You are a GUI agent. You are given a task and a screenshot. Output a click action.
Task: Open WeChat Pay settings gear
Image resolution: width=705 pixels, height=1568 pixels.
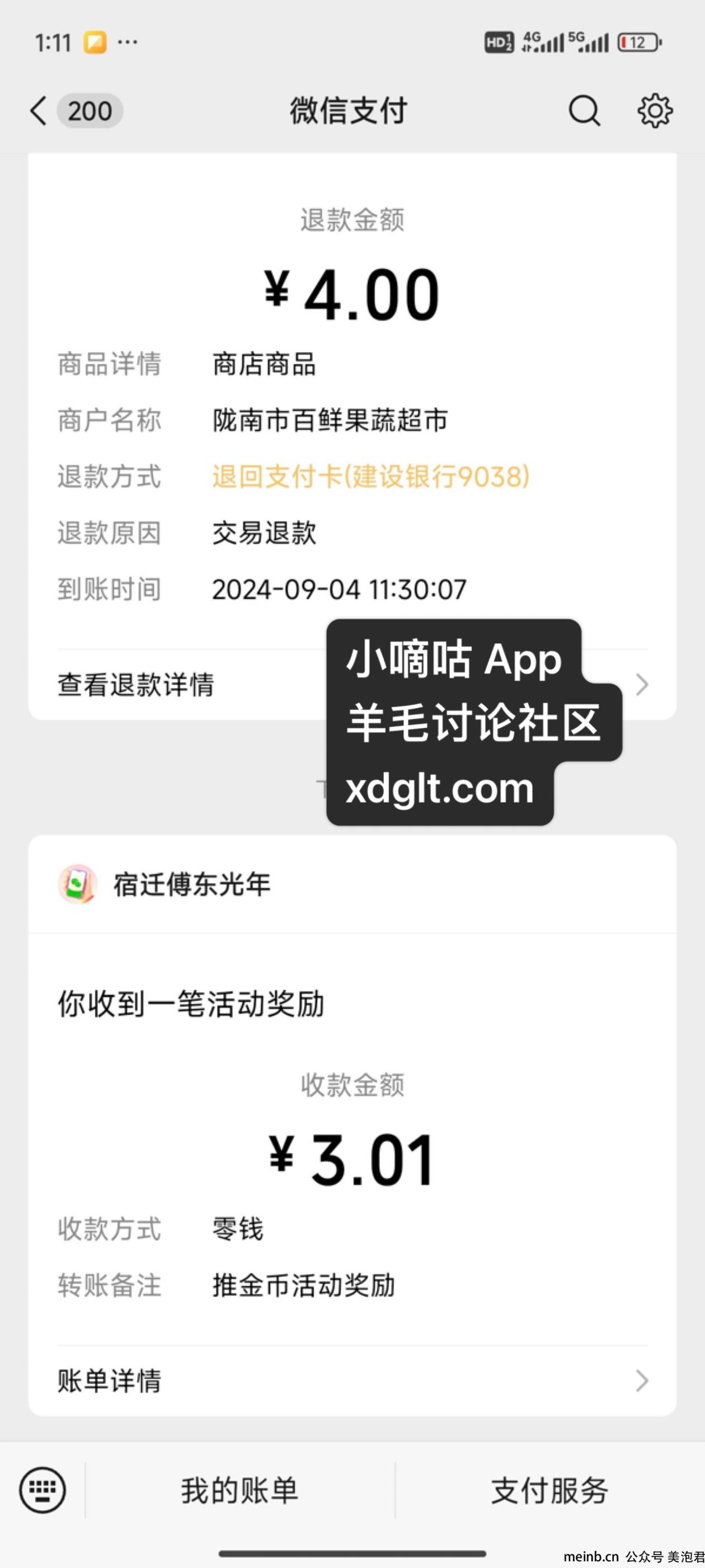coord(655,111)
